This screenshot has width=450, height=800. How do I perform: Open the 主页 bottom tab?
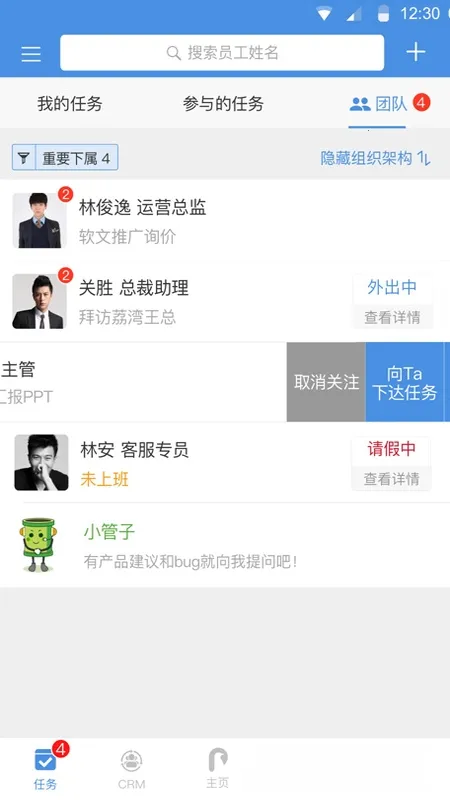tap(218, 768)
